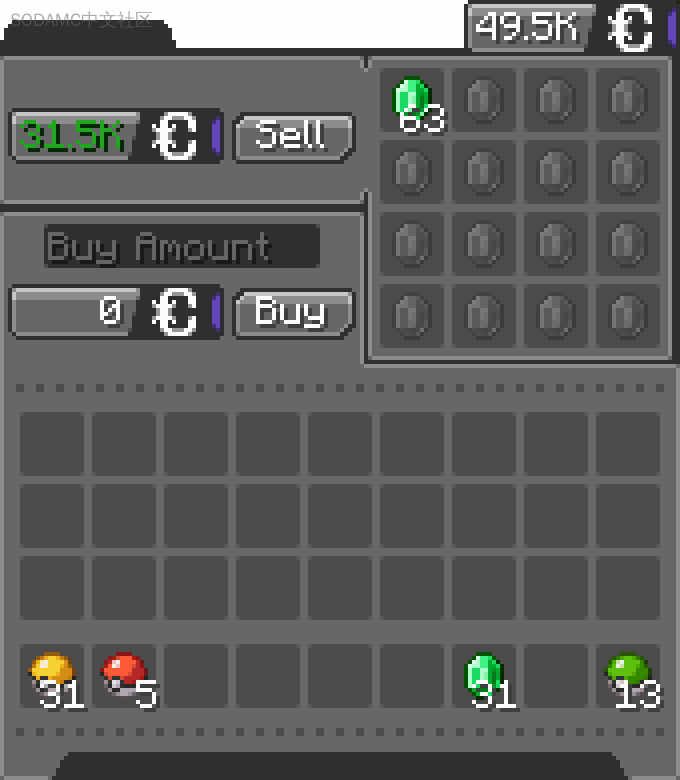Choose the green ball stack of 13
The width and height of the screenshot is (680, 780).
(628, 676)
